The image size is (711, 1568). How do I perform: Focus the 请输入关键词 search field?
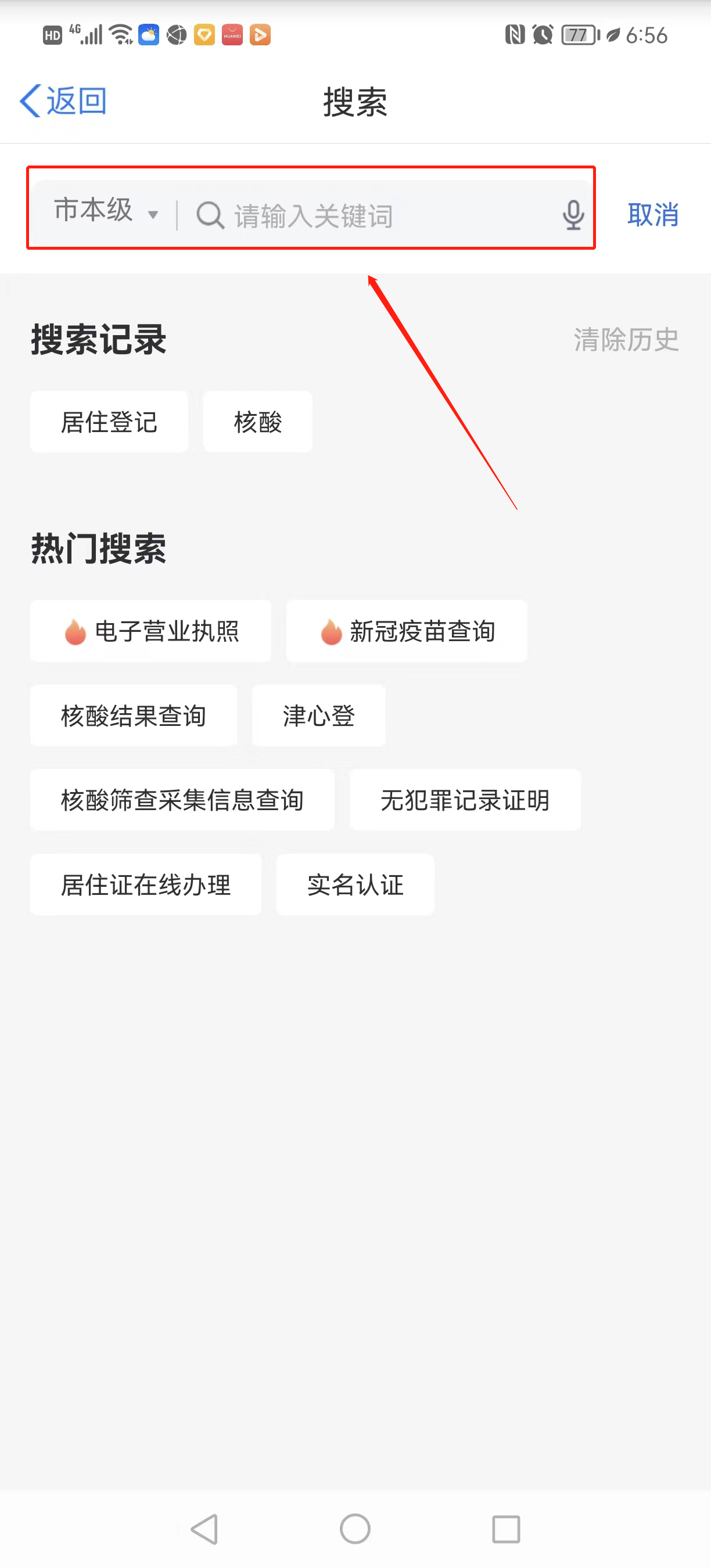(x=378, y=215)
